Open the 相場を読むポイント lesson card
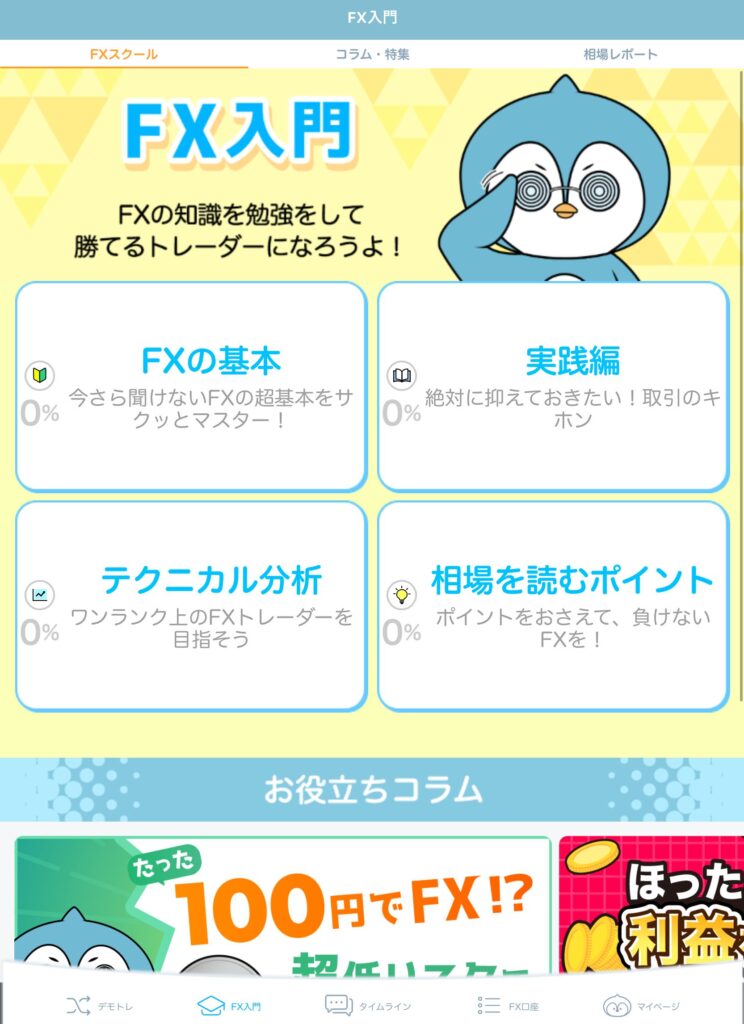Image resolution: width=744 pixels, height=1024 pixels. (553, 605)
